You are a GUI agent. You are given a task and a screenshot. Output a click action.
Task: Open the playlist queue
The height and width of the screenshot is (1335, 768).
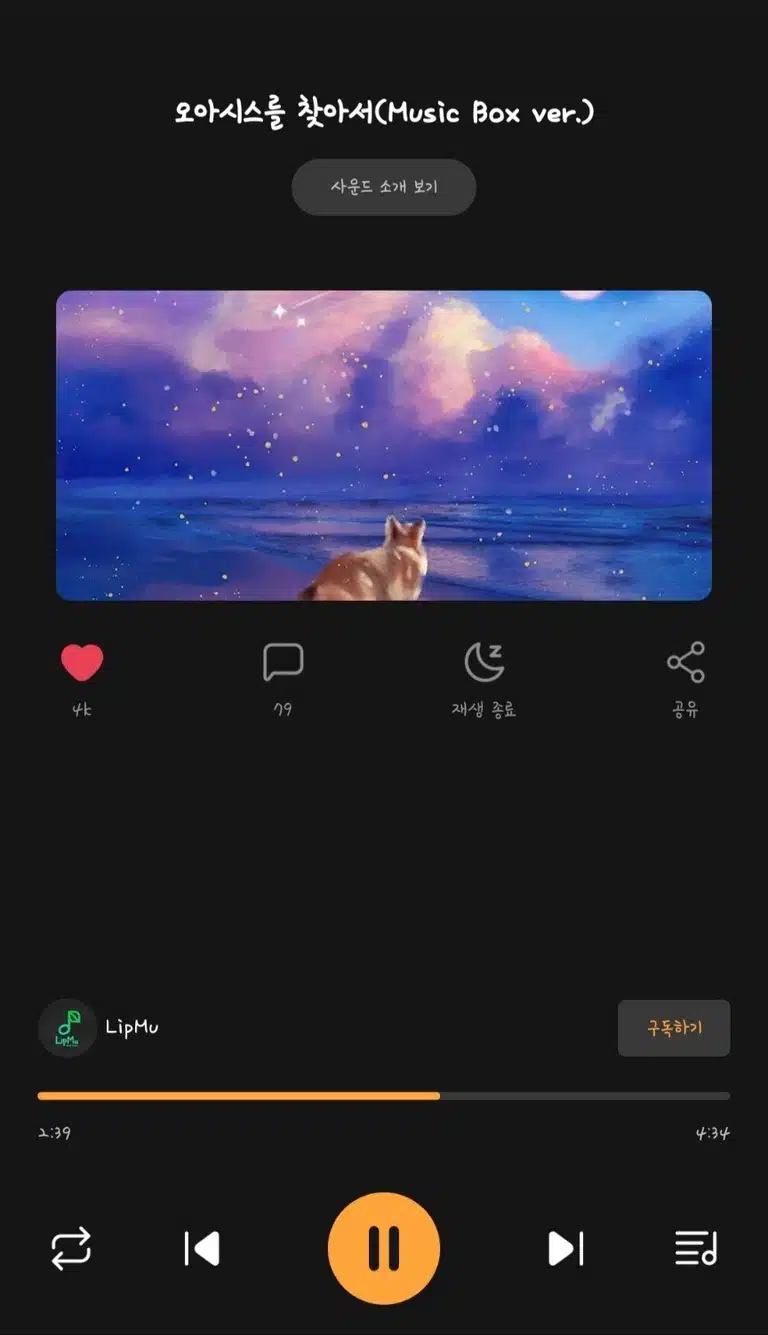696,1248
